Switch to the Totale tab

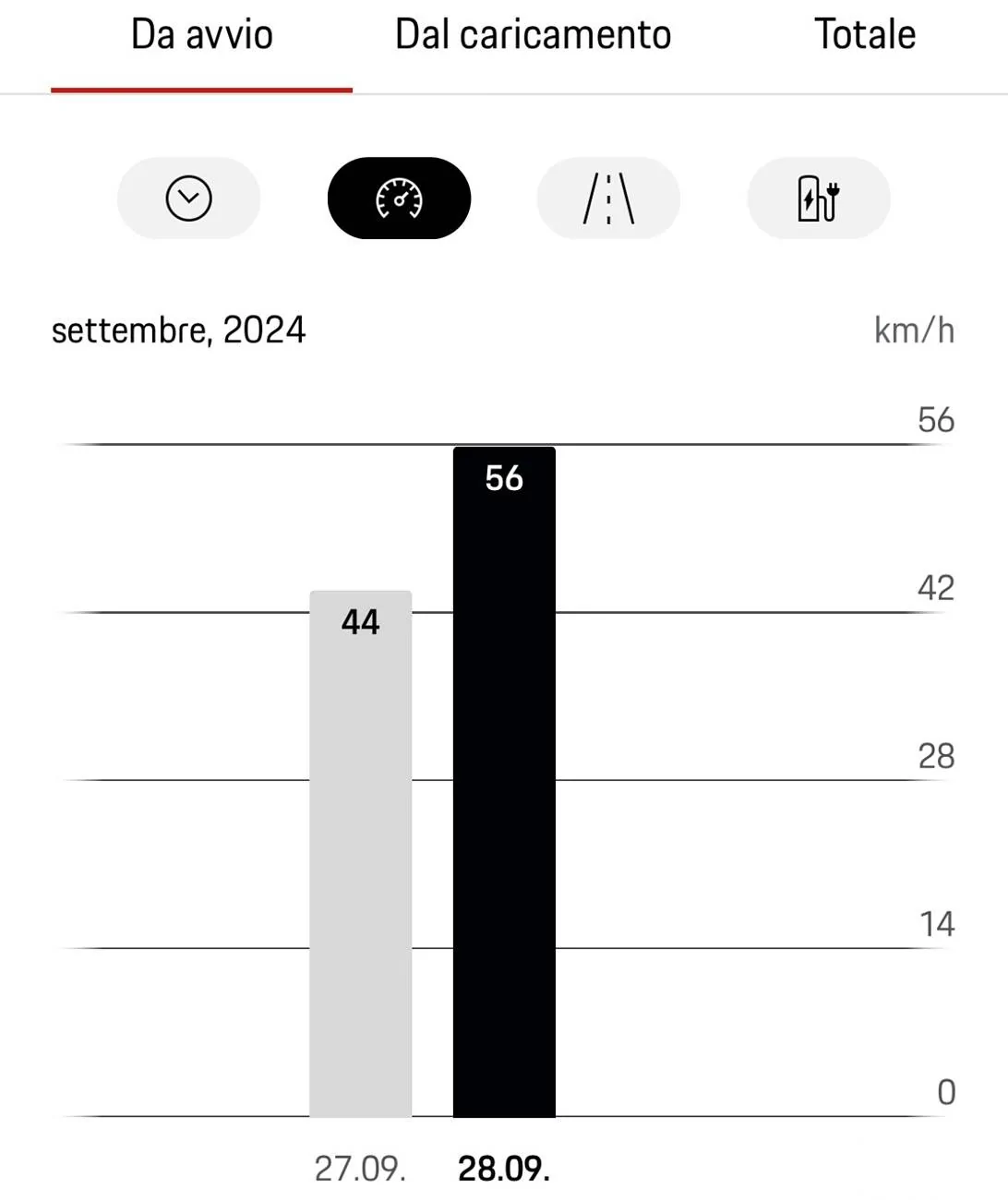click(x=864, y=35)
